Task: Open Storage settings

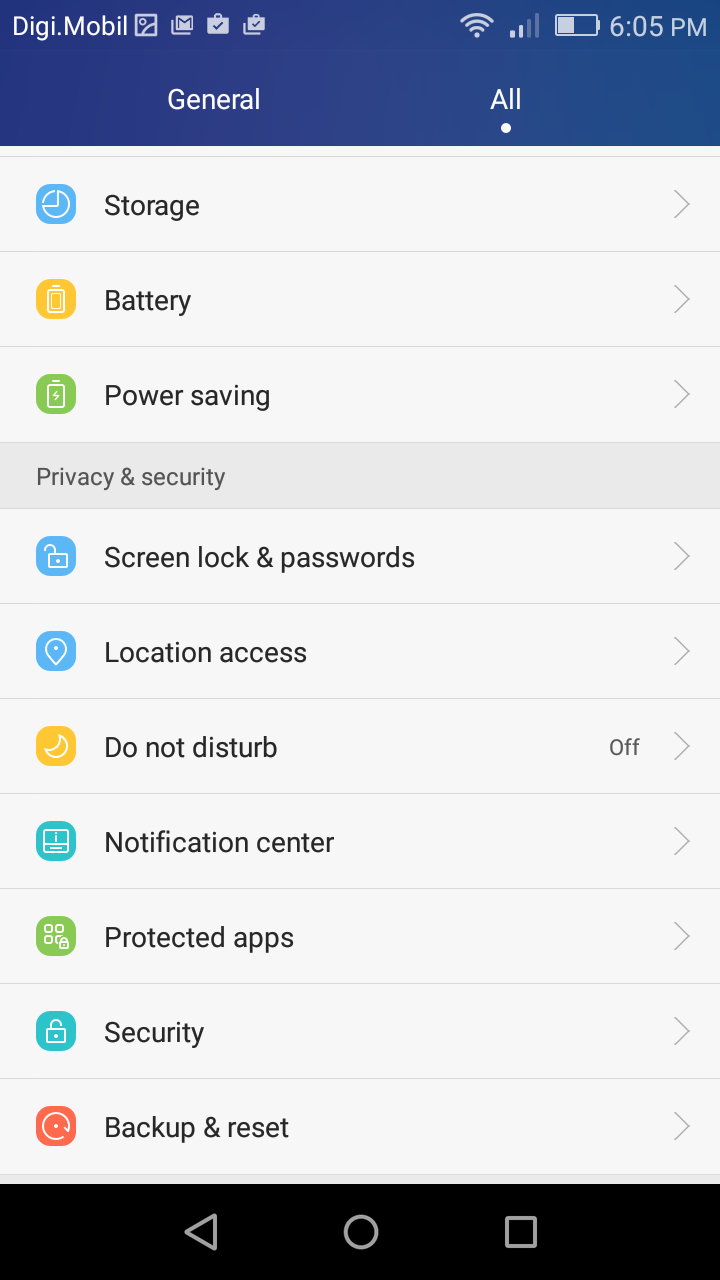Action: pos(360,205)
